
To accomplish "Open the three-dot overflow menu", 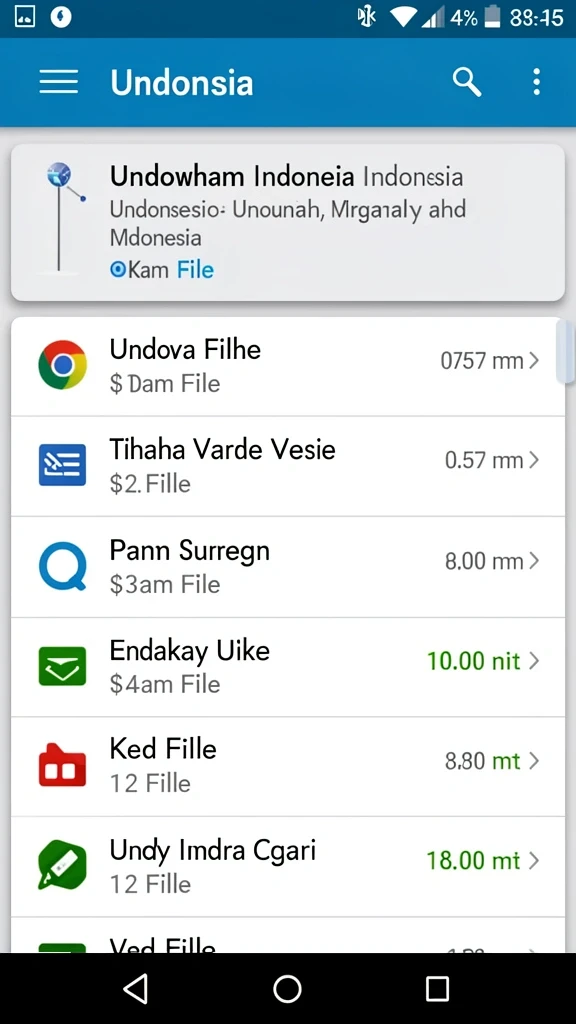I will pos(536,82).
